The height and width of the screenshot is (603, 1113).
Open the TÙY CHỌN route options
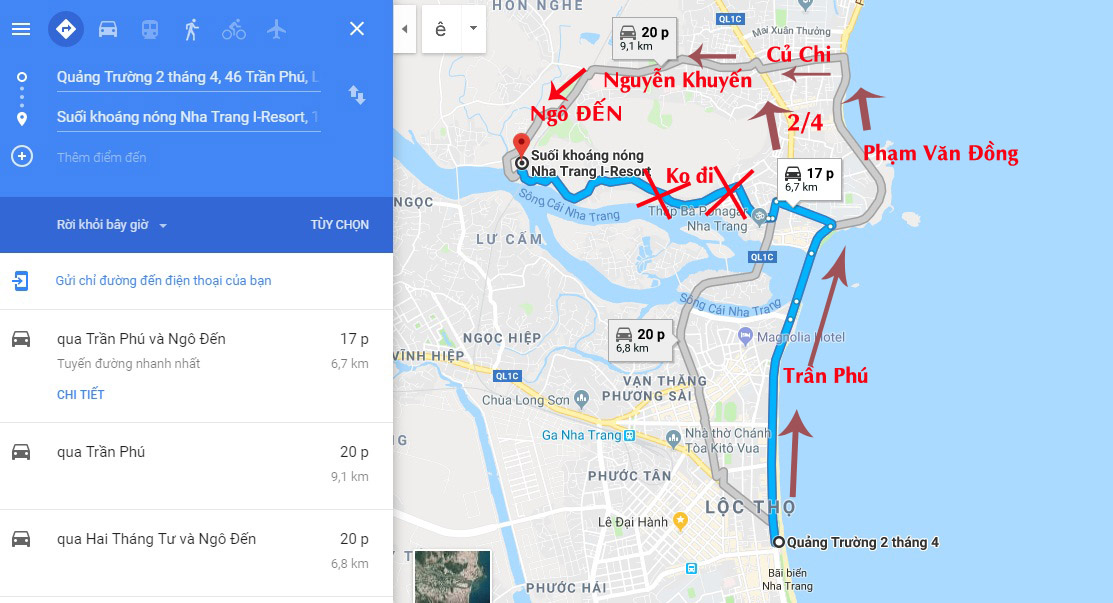tap(339, 225)
